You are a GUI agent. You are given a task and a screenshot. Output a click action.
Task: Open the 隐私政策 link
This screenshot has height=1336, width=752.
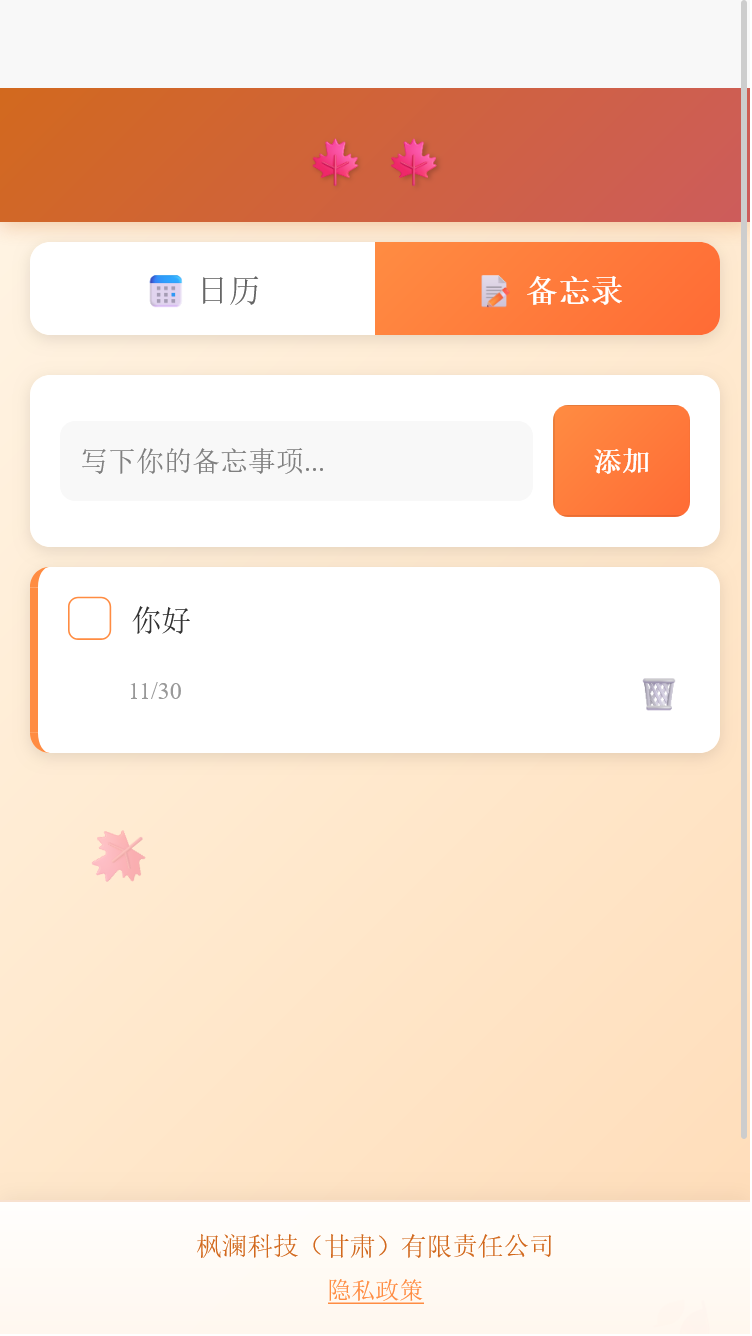[x=375, y=1290]
